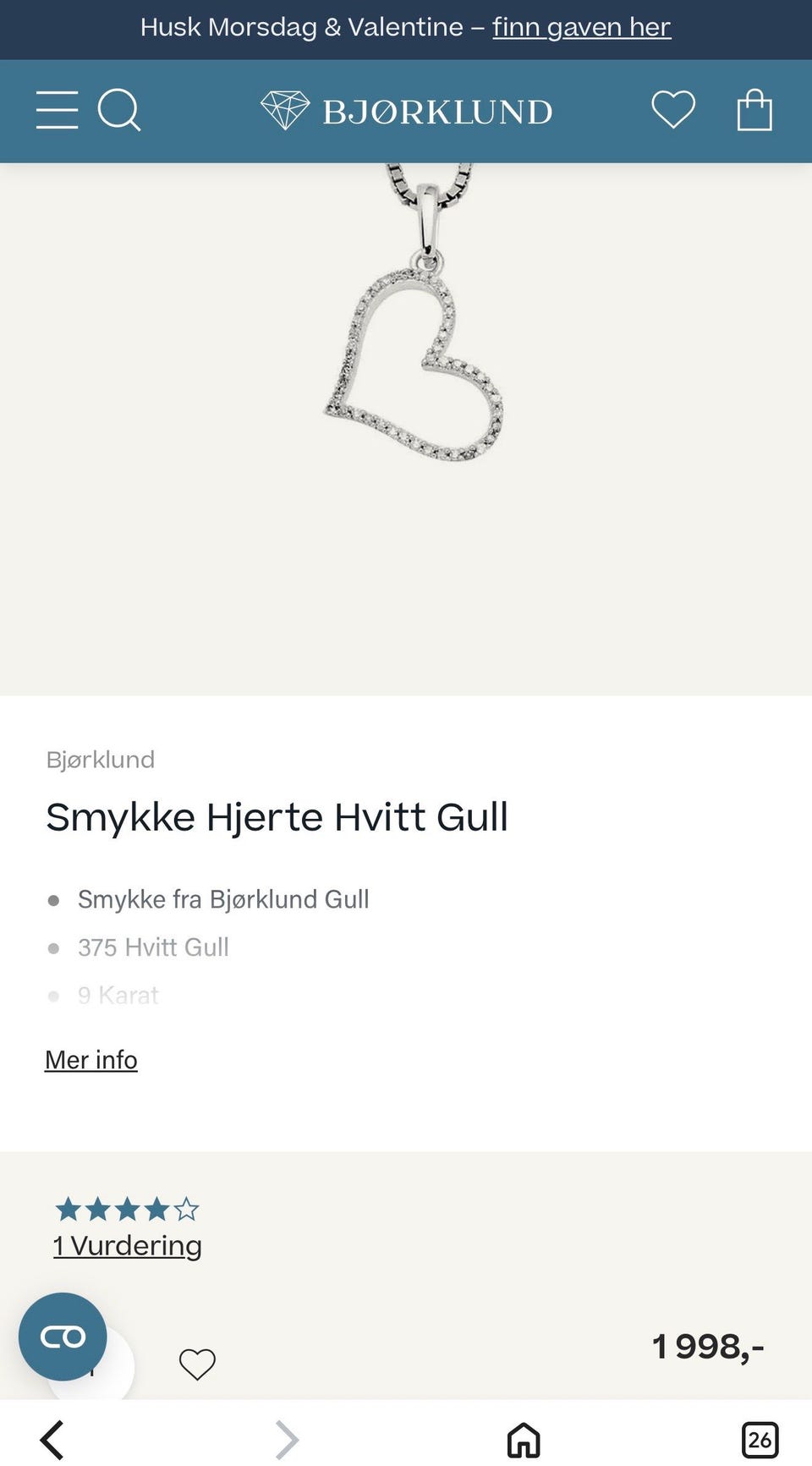This screenshot has width=812, height=1466.
Task: Click the Smykke Hjerte Hvitt Gull title
Action: coord(277,817)
